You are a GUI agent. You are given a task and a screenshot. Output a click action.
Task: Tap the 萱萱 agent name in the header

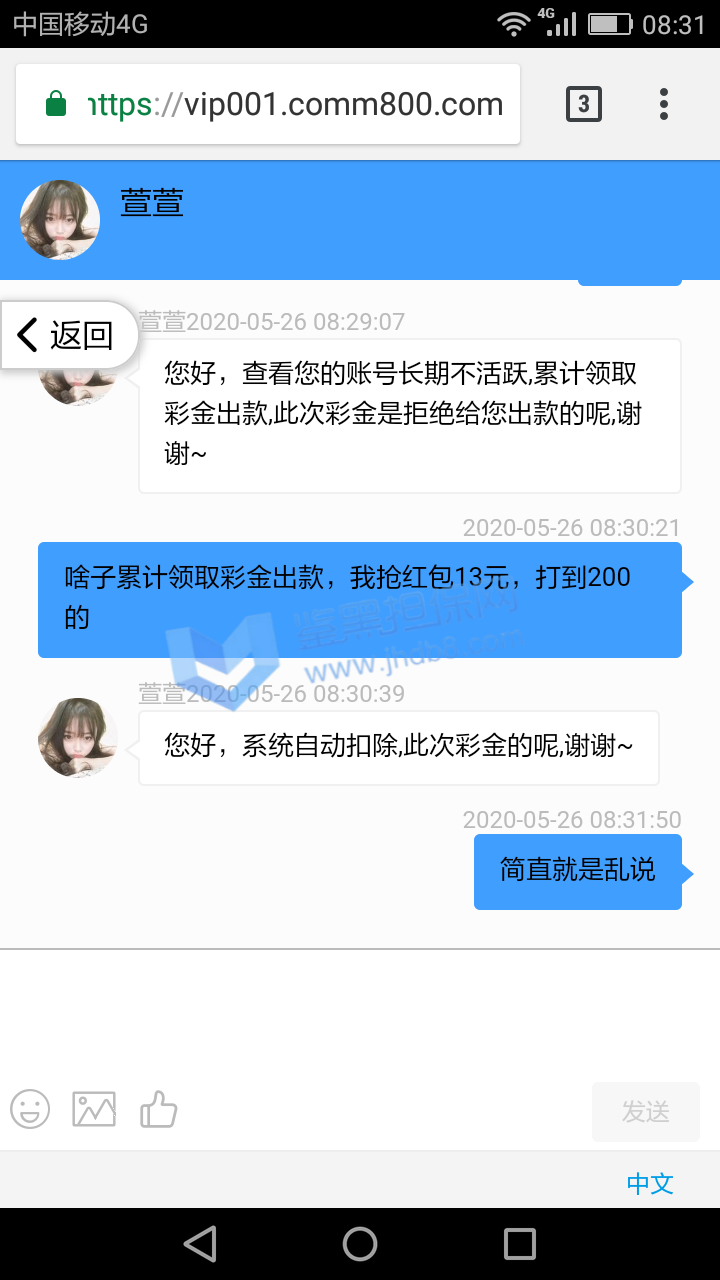pos(152,203)
